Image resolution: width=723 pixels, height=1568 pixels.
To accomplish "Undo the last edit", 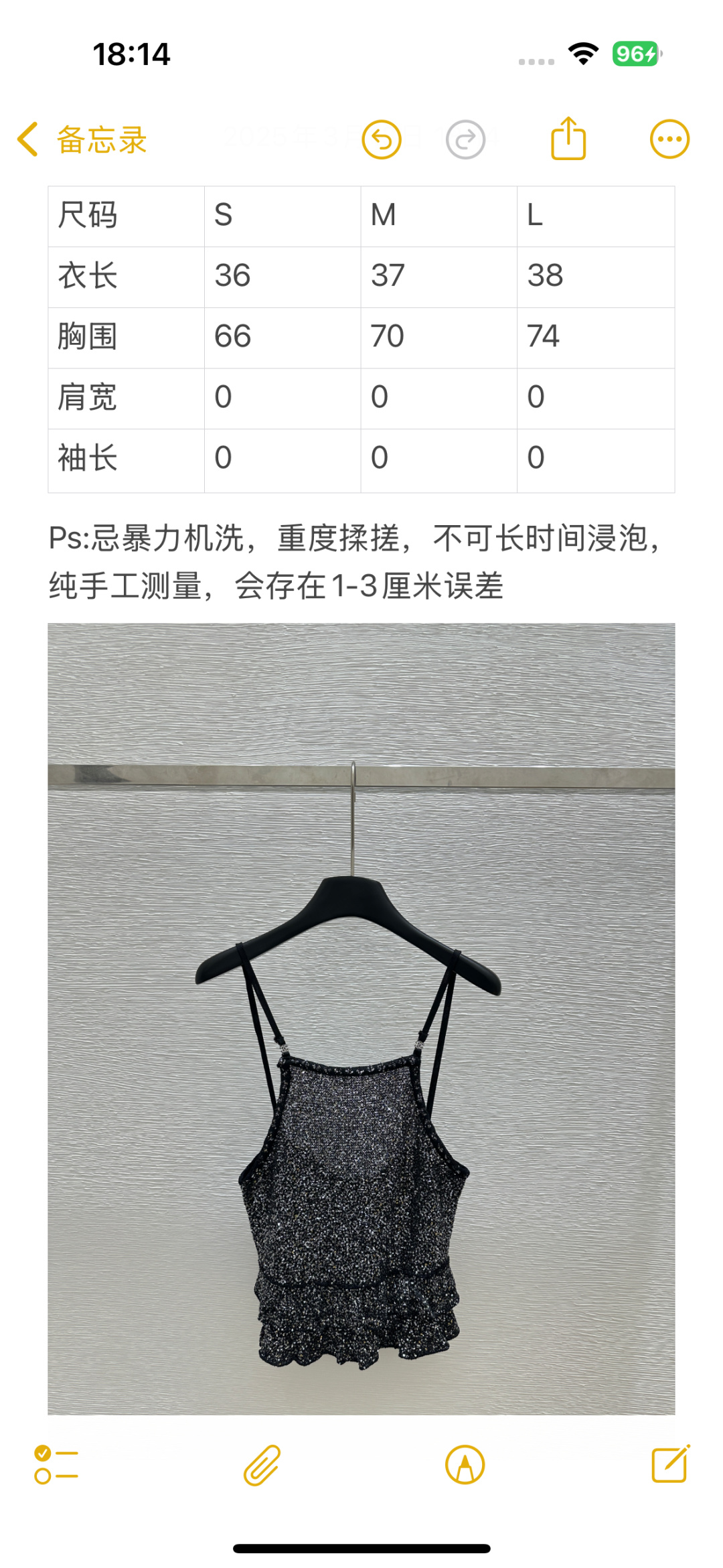I will click(382, 140).
